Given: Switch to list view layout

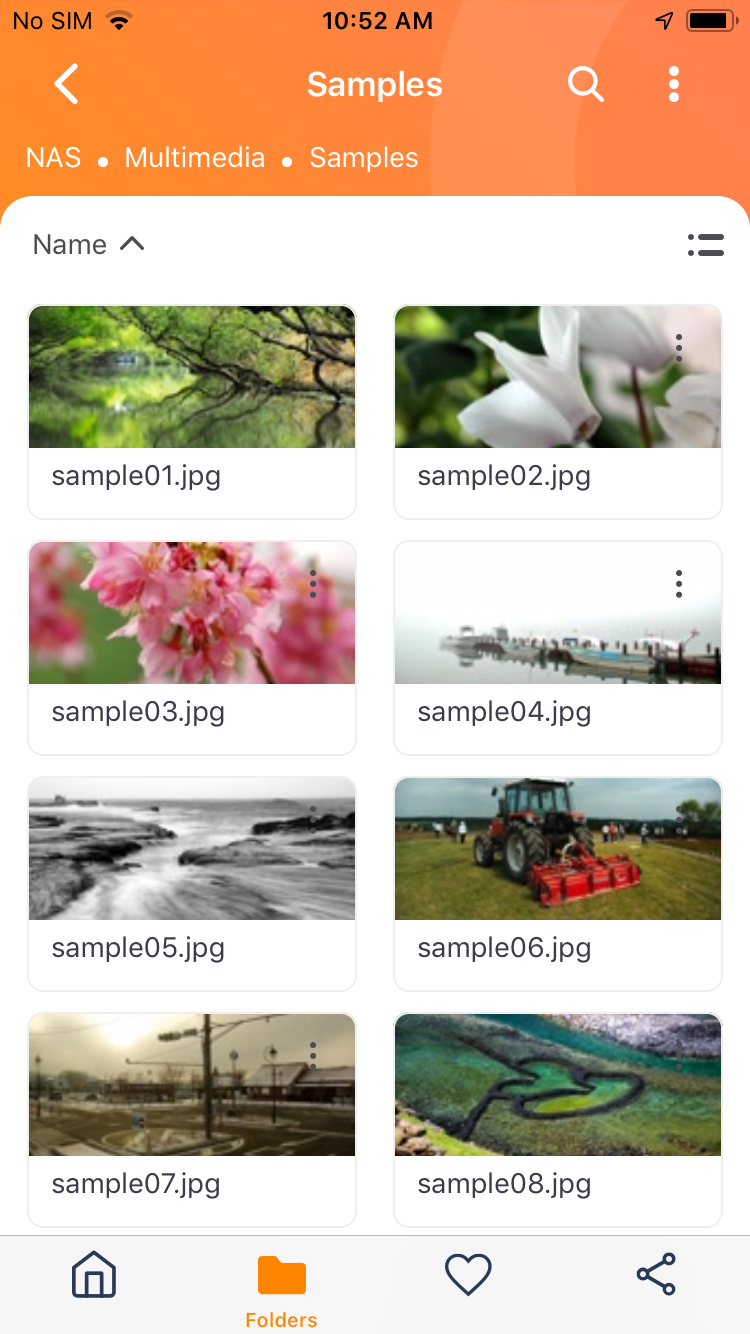Looking at the screenshot, I should pyautogui.click(x=706, y=245).
